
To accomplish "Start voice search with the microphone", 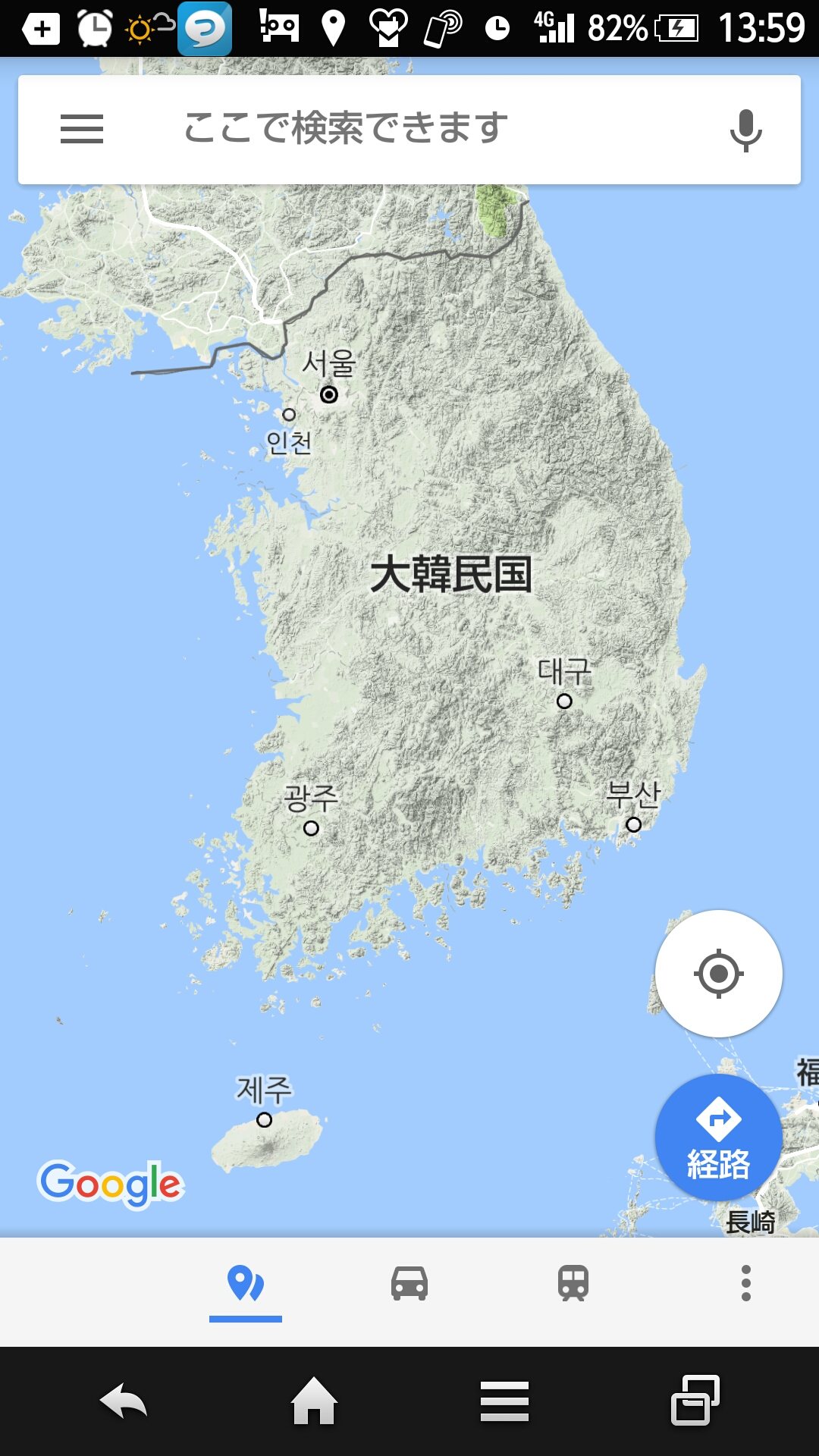I will [x=745, y=130].
